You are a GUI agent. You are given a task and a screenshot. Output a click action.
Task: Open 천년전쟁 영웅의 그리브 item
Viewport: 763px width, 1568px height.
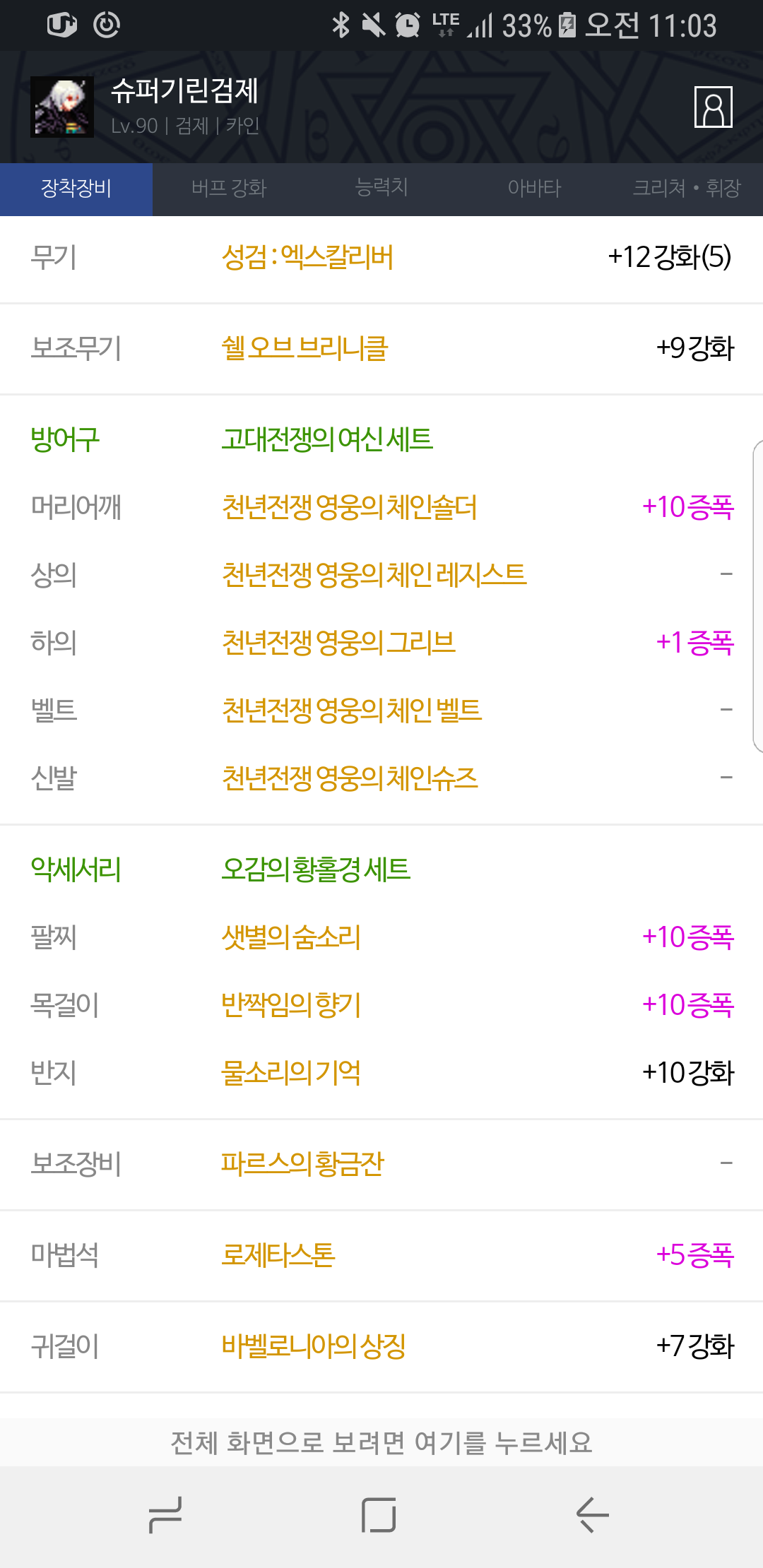tap(338, 643)
